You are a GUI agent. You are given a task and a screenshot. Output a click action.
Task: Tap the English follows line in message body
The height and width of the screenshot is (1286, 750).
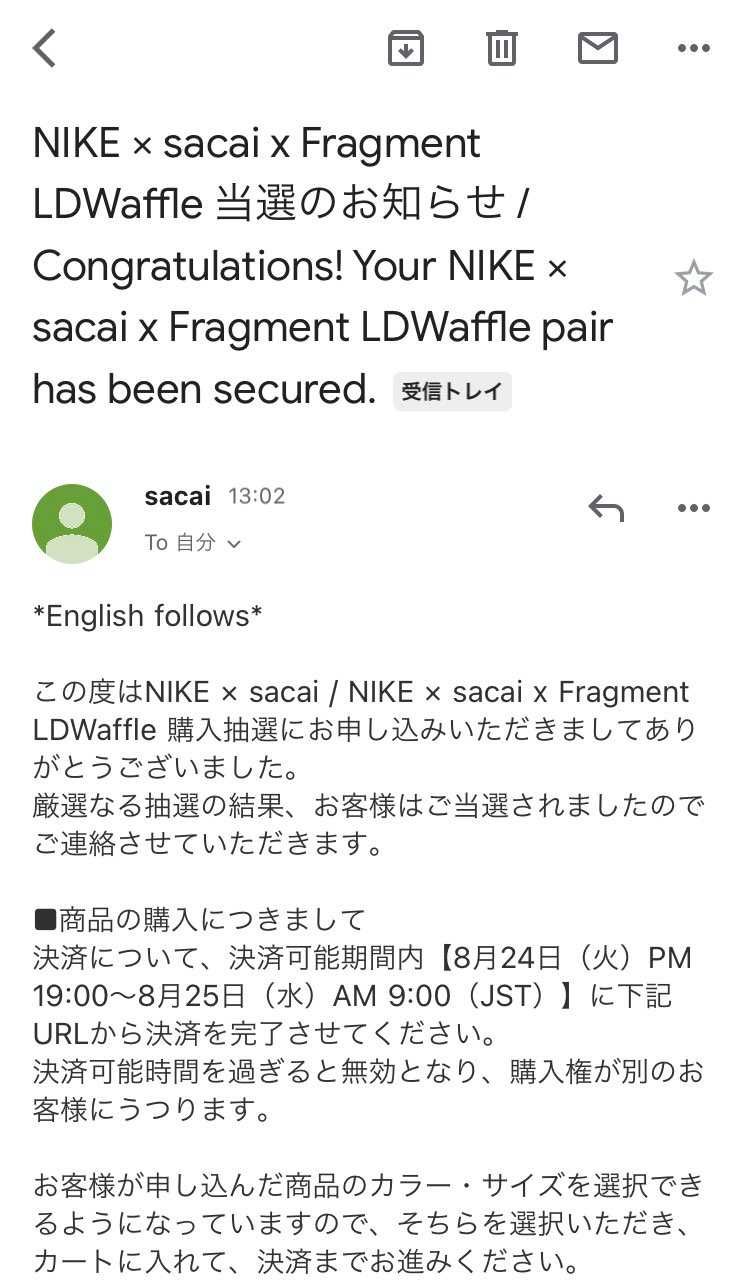[x=143, y=615]
